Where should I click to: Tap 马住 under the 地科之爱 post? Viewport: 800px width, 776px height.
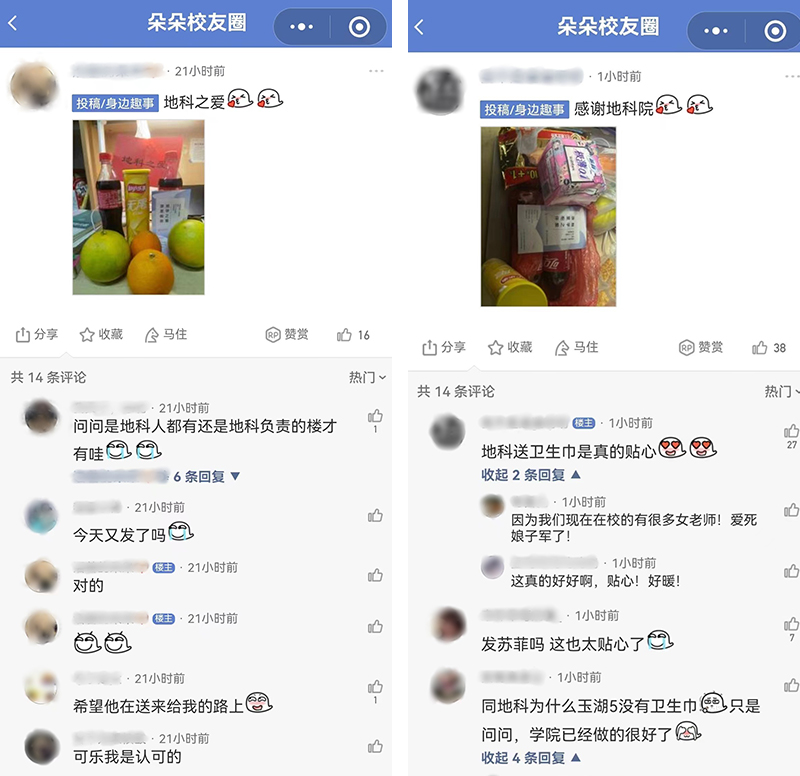click(166, 335)
